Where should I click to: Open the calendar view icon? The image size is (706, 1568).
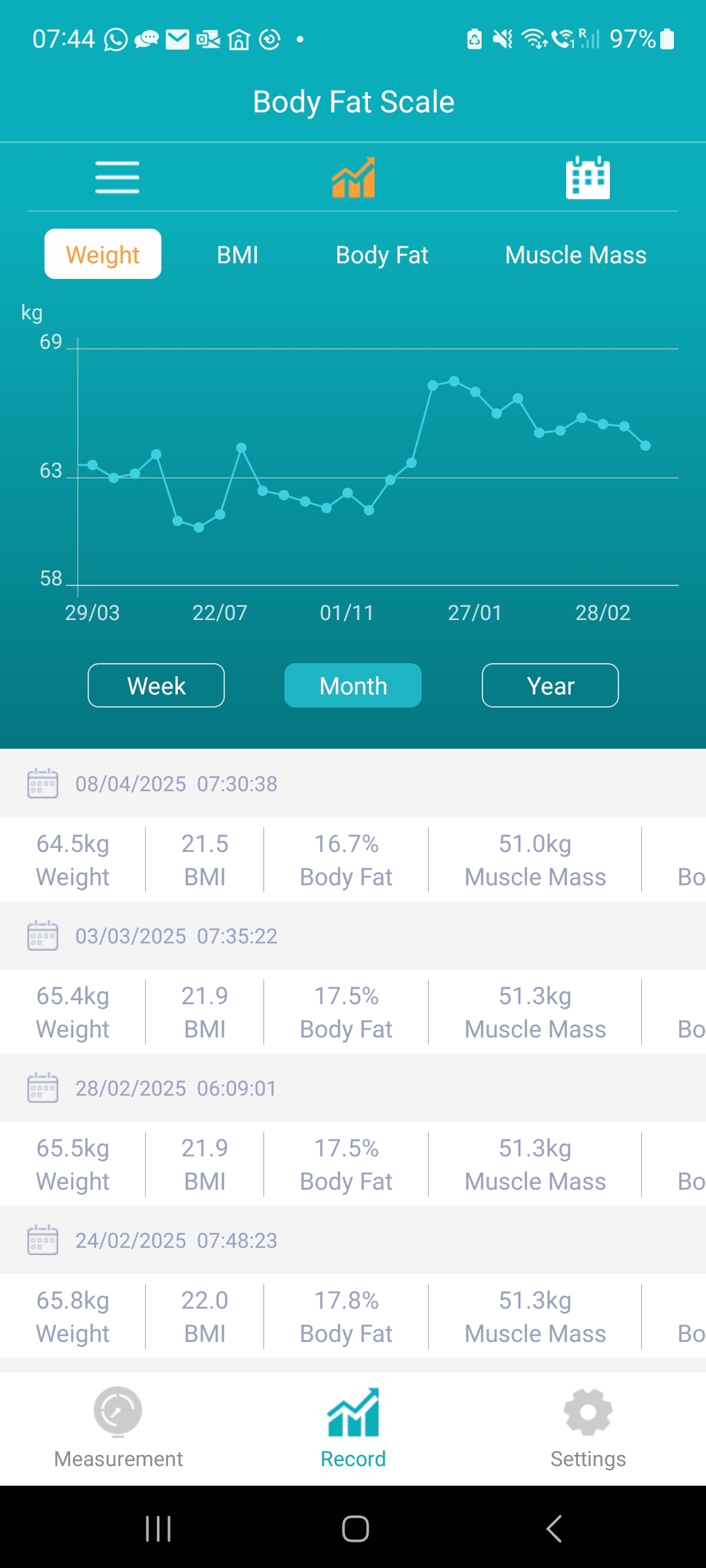[x=588, y=177]
